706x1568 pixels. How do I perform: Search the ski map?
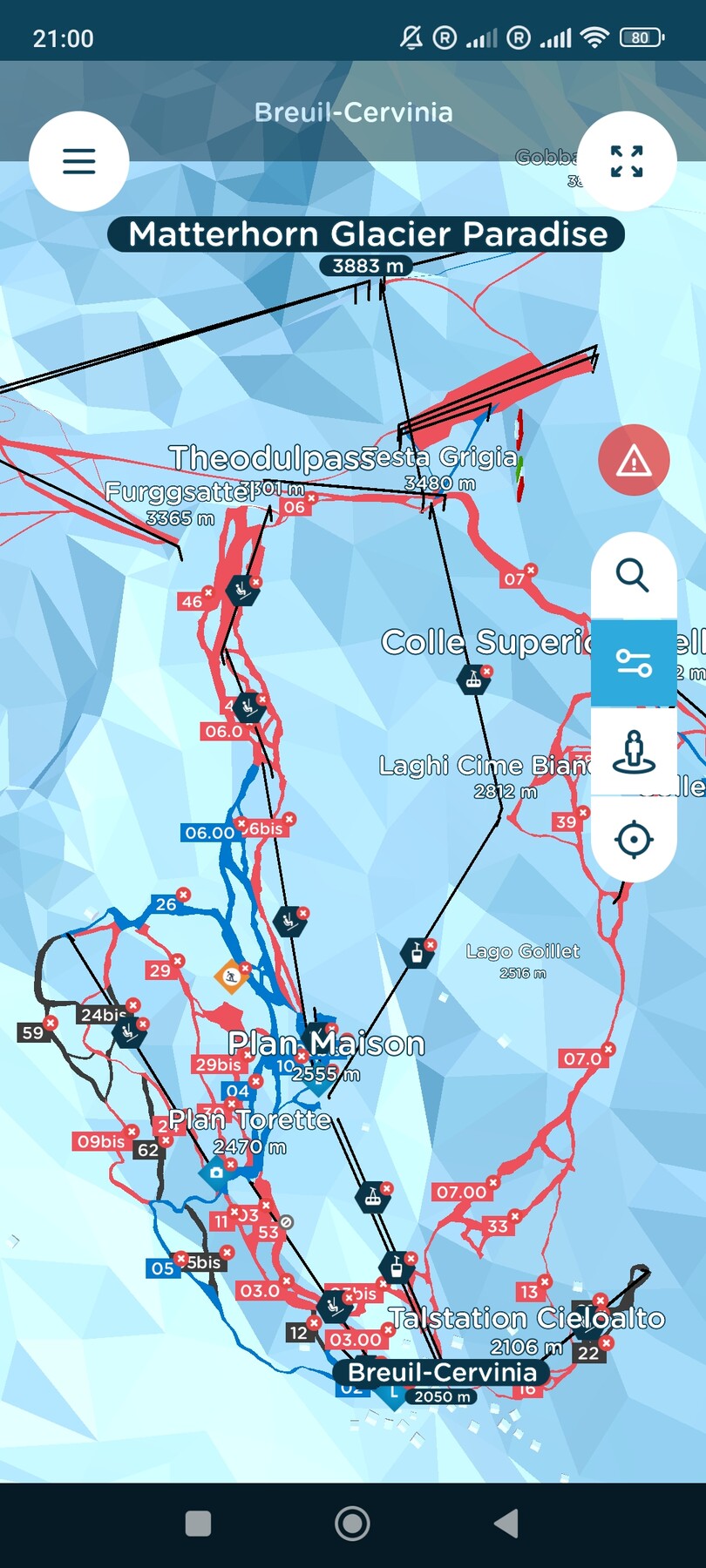pos(633,576)
